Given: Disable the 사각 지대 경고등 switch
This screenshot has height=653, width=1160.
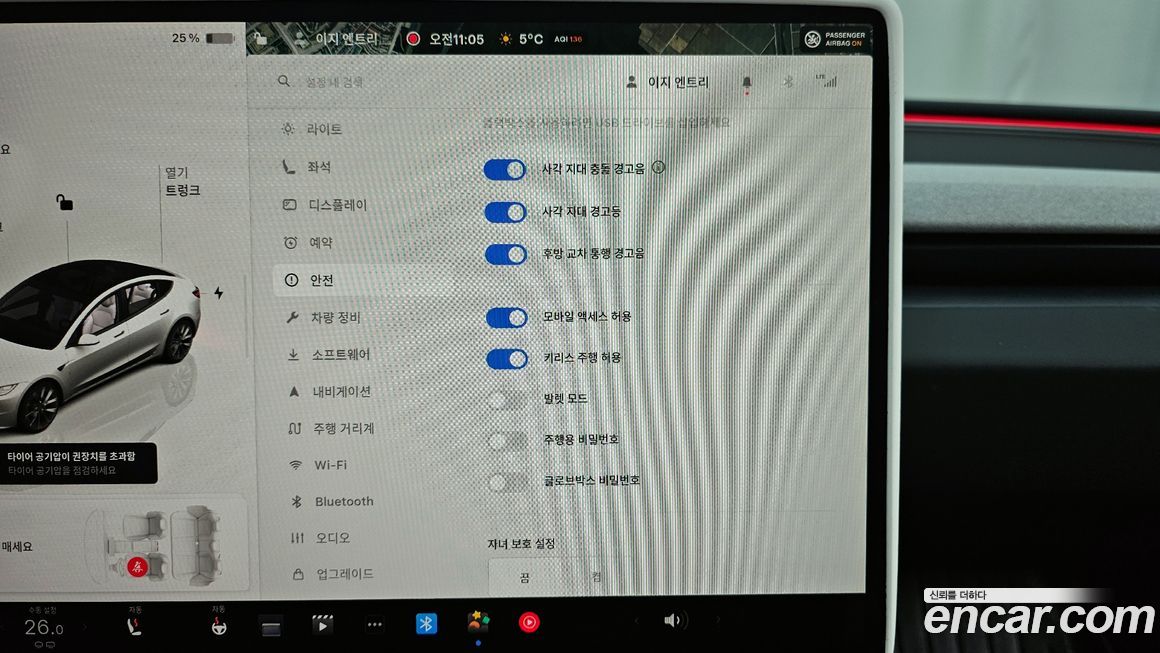Looking at the screenshot, I should [505, 212].
